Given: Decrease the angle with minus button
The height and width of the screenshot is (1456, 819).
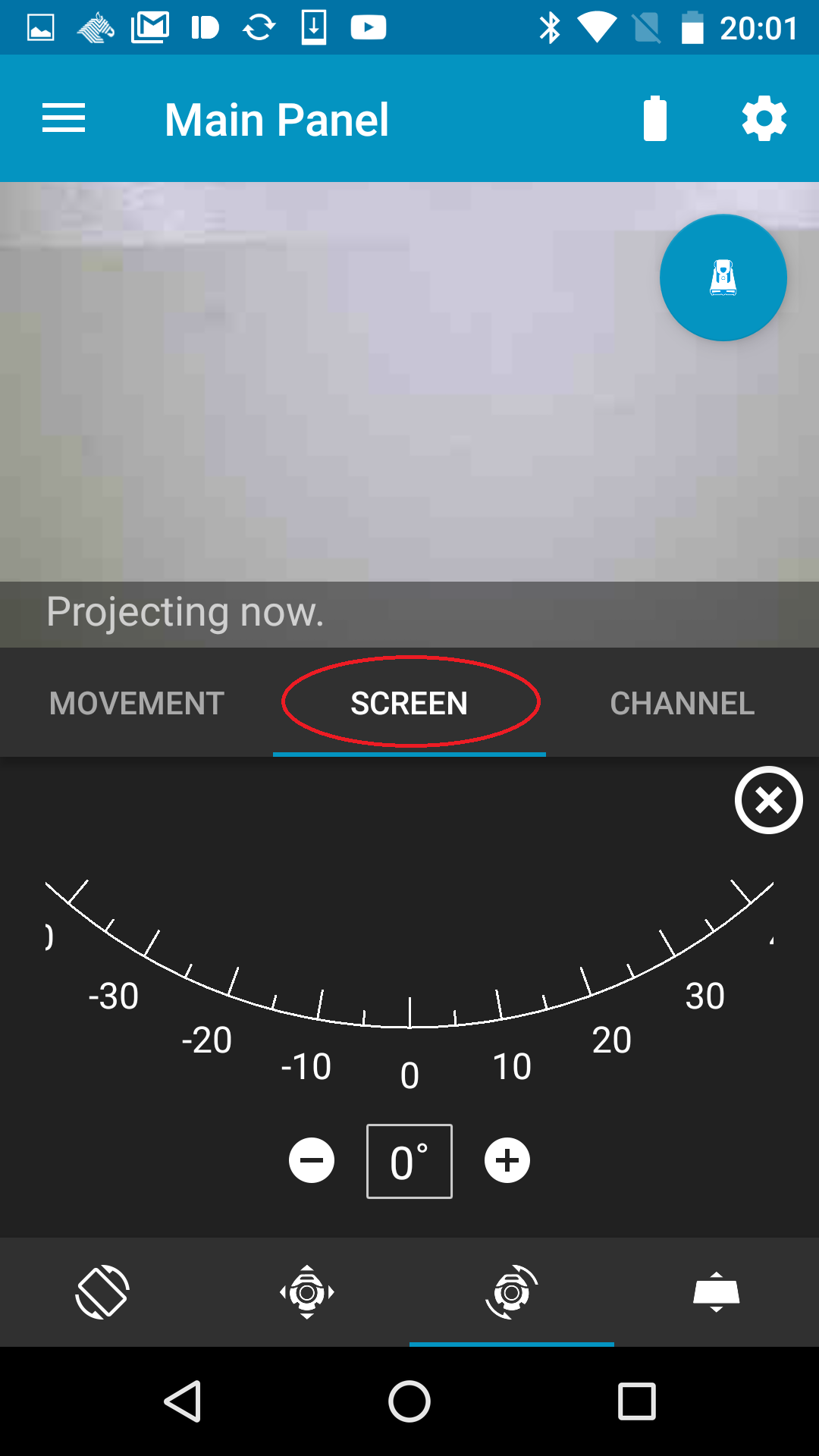Looking at the screenshot, I should 312,1160.
